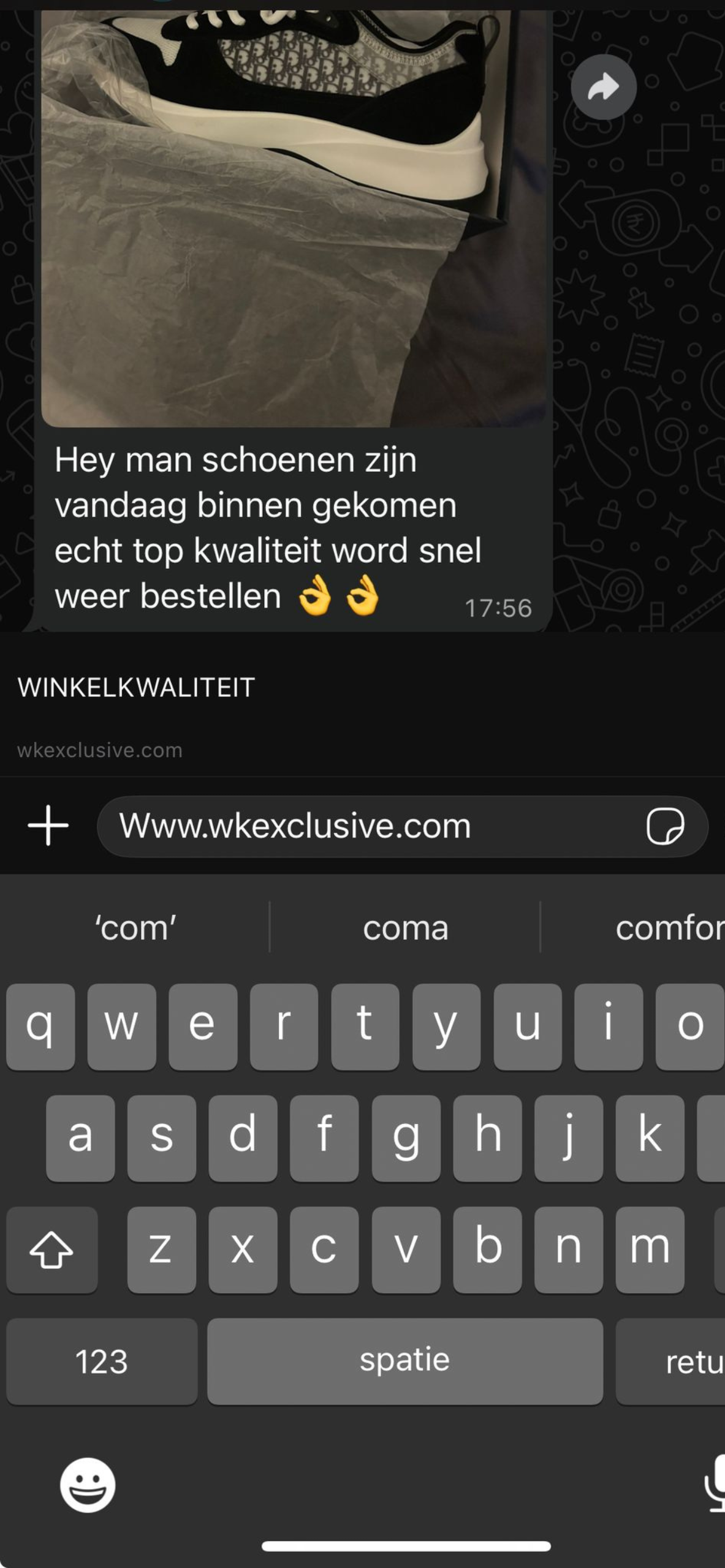The image size is (725, 1568).
Task: Open the emoji keyboard
Action: tap(87, 1485)
